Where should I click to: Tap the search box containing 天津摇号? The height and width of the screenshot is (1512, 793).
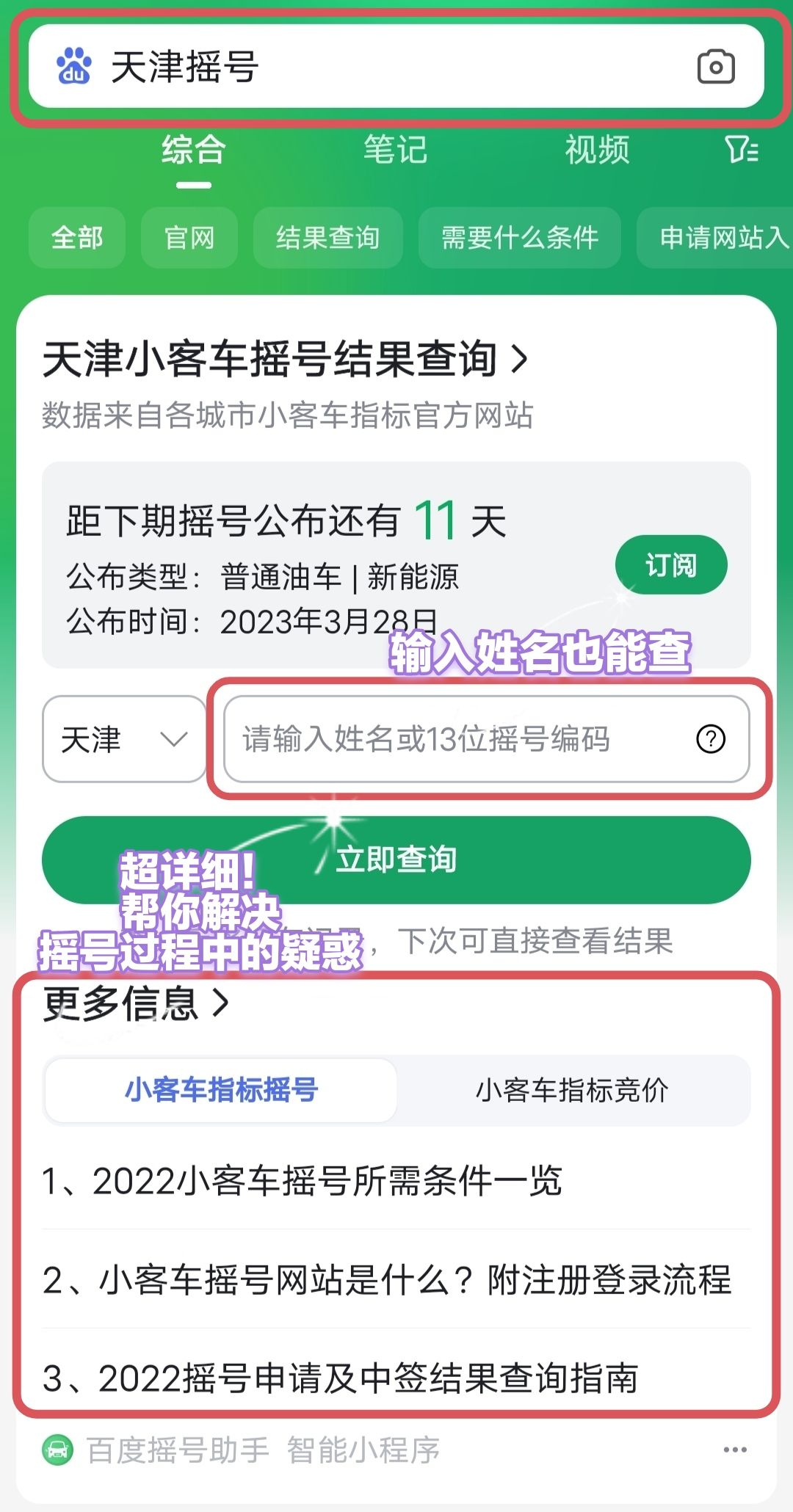[396, 66]
